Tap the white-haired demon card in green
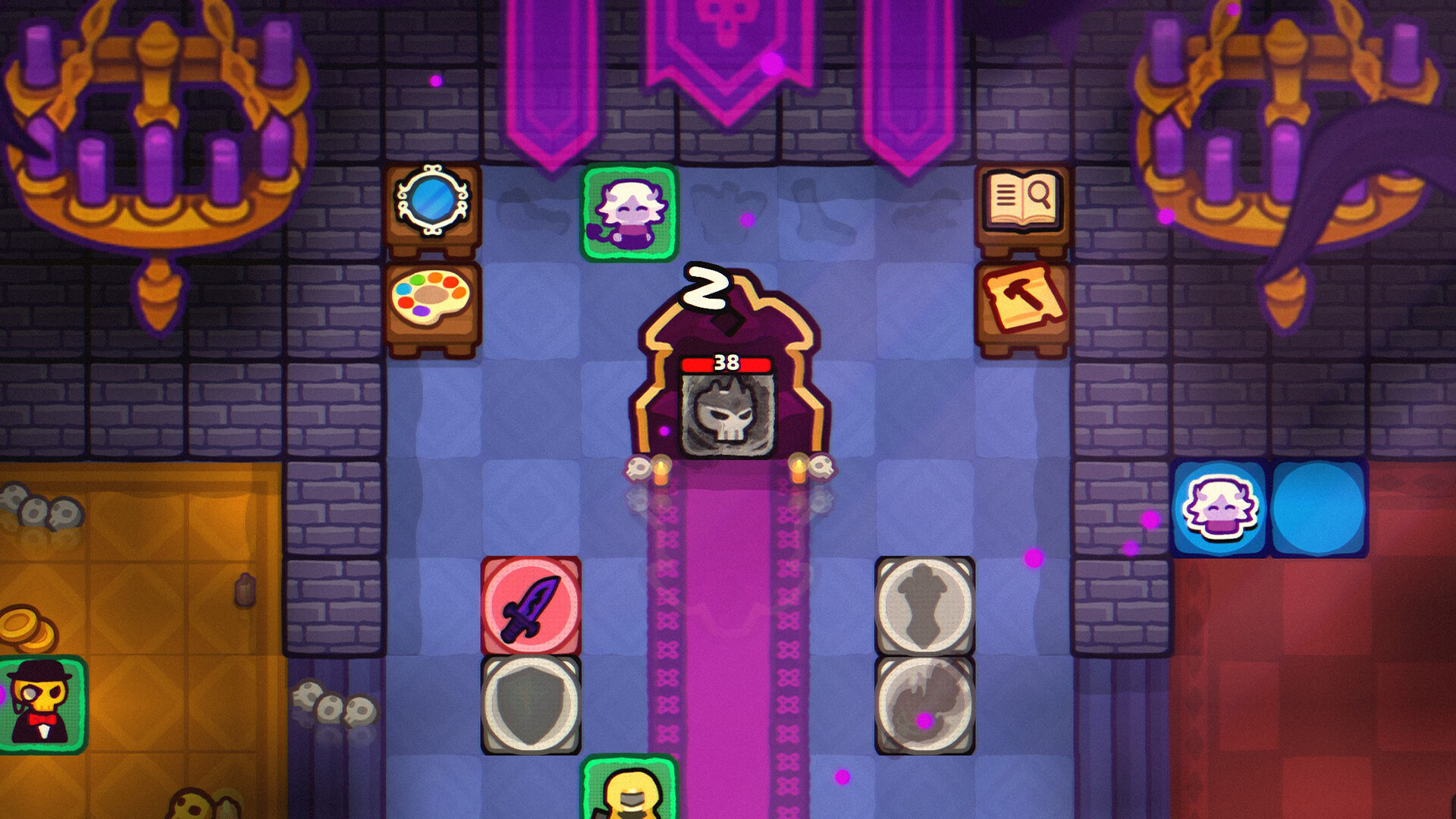 click(x=629, y=213)
